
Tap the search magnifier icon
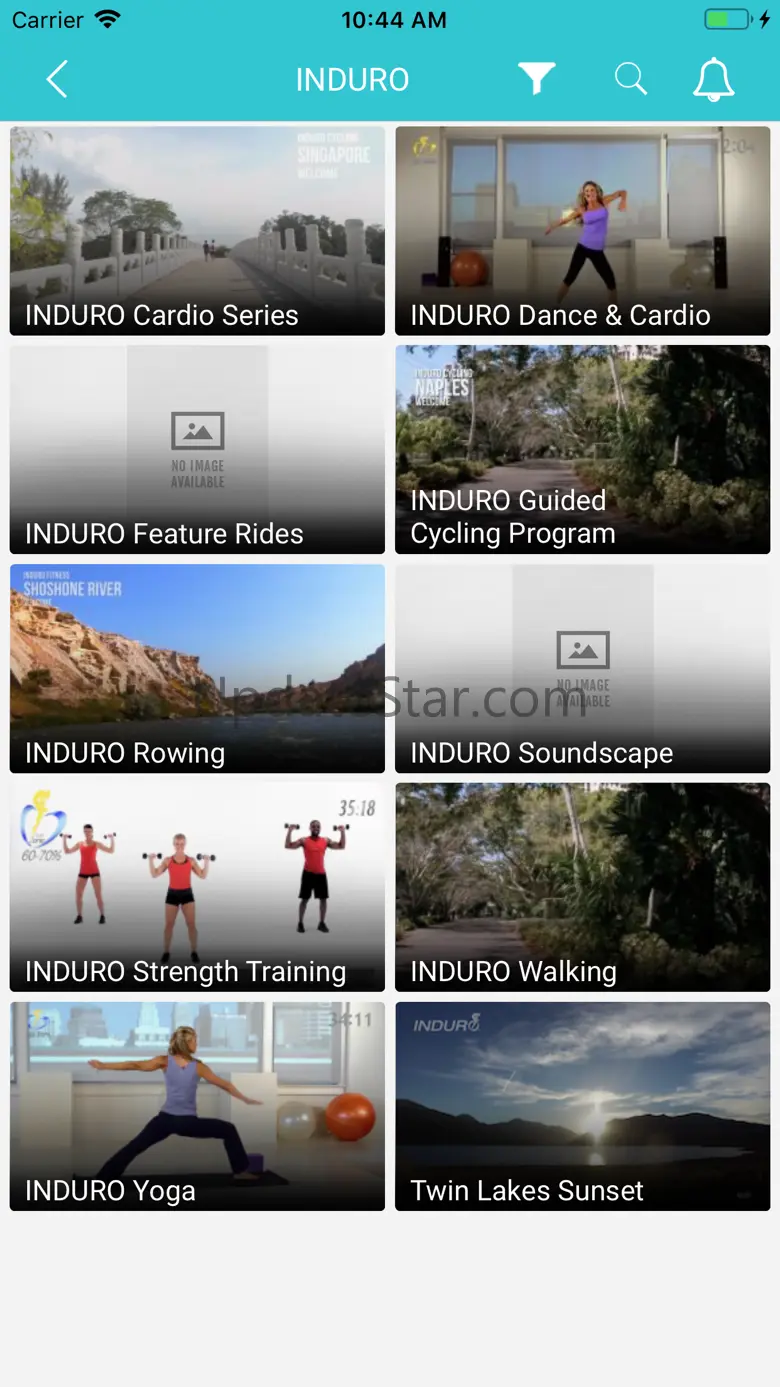pyautogui.click(x=631, y=79)
